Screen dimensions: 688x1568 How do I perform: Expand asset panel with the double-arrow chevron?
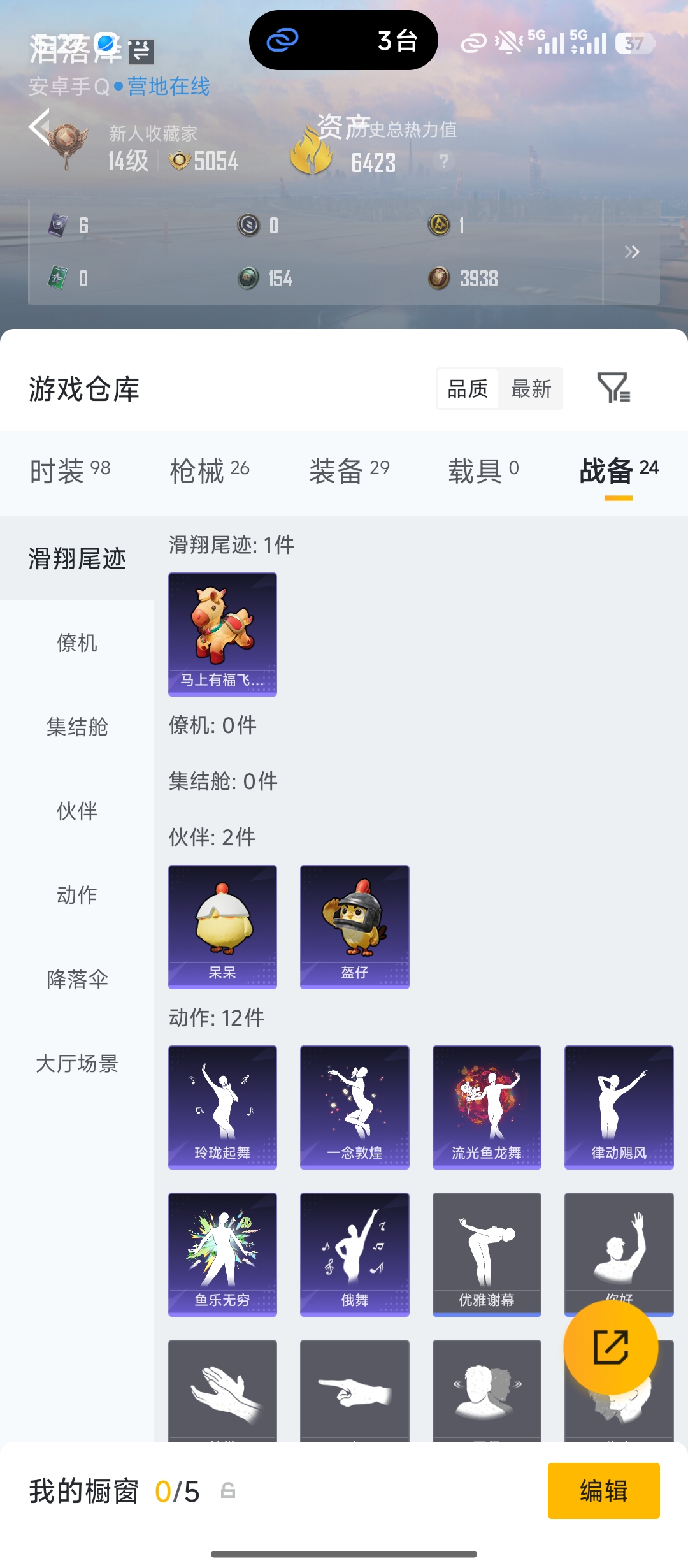[x=631, y=252]
